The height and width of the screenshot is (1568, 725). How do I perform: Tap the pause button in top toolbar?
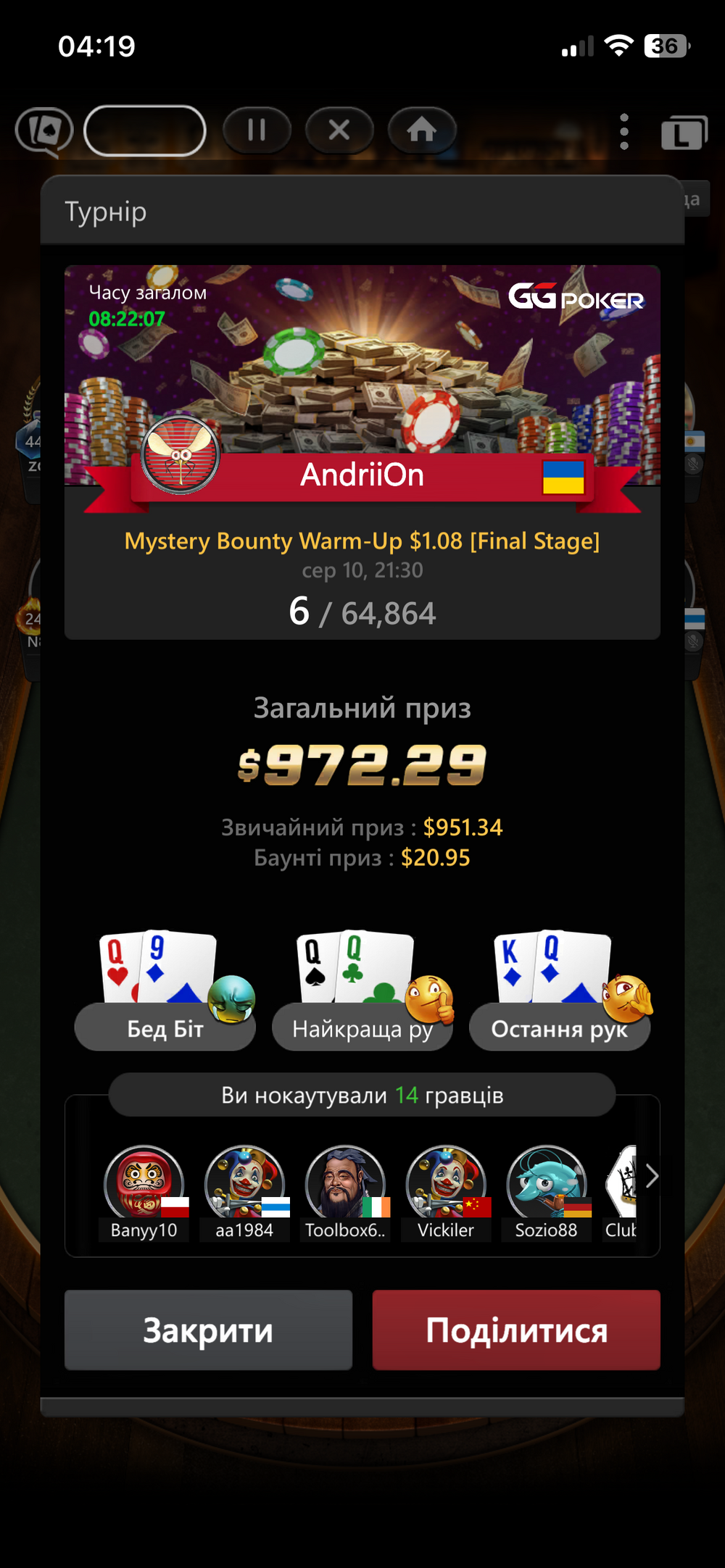(x=257, y=130)
